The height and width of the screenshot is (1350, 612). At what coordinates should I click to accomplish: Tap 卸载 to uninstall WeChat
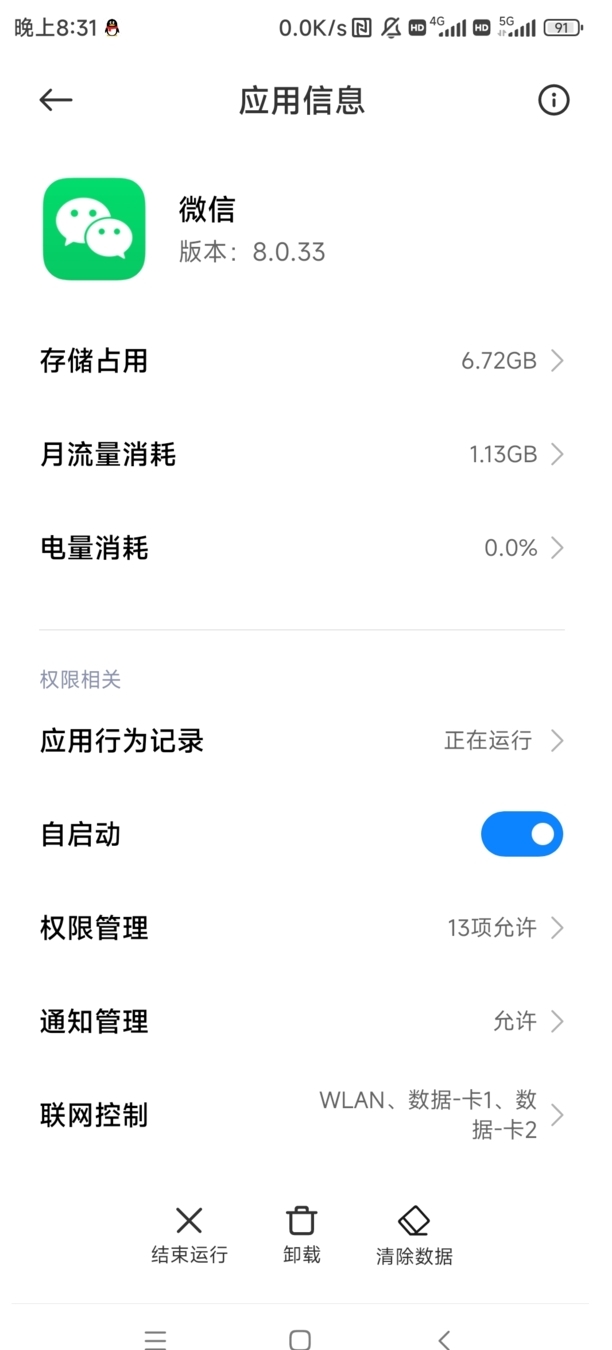point(301,1235)
